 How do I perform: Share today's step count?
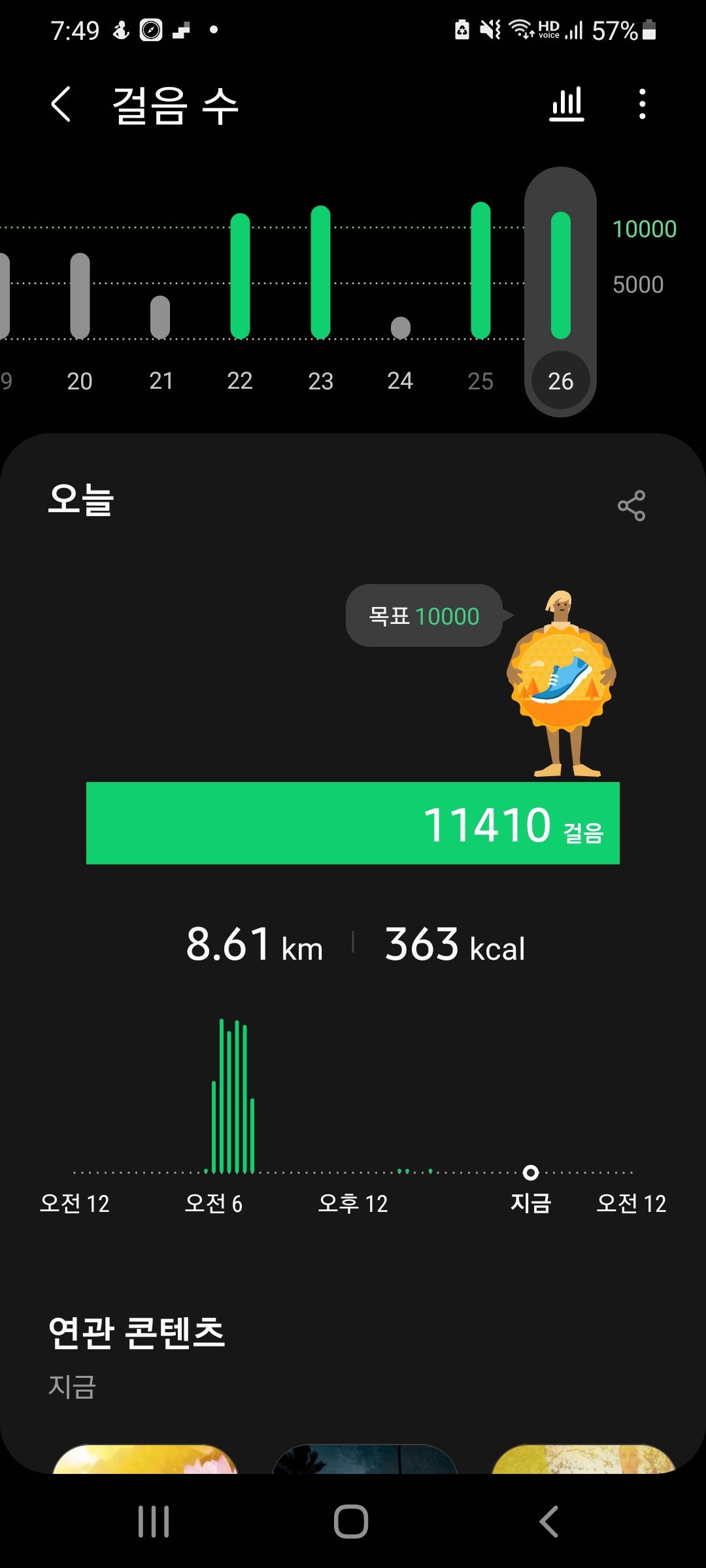click(x=631, y=506)
